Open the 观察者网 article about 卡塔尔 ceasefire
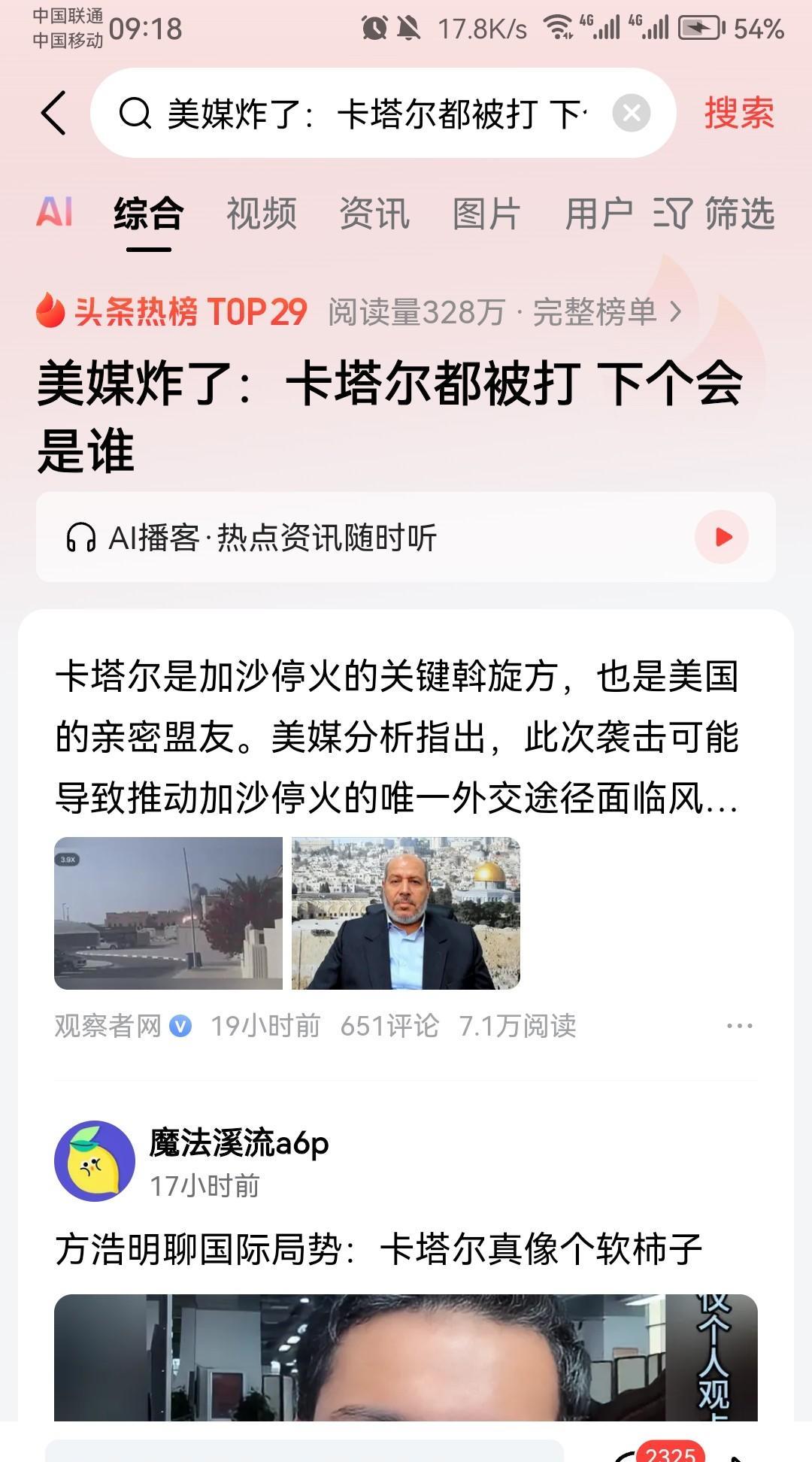This screenshot has width=812, height=1462. [397, 736]
